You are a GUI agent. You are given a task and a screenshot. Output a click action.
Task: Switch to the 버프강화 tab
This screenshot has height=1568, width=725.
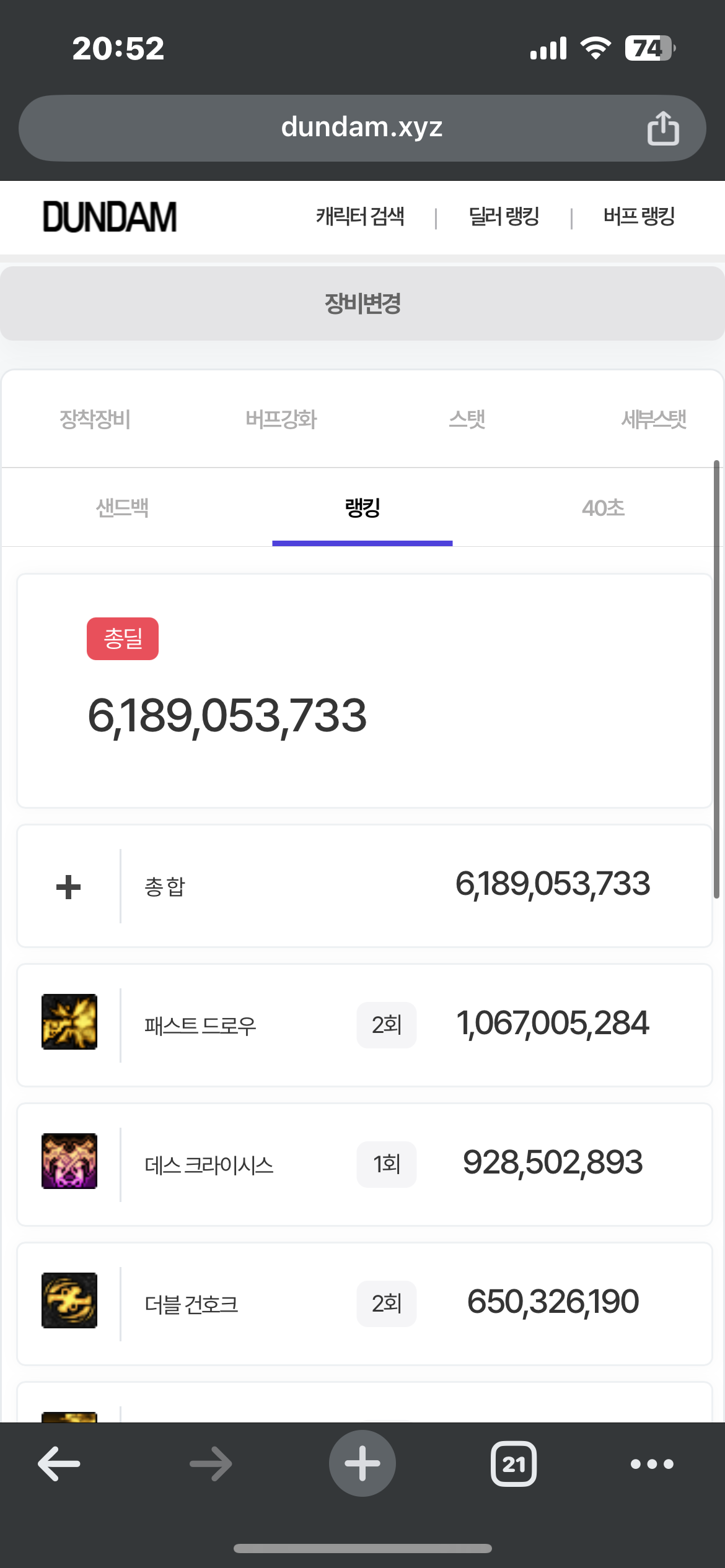(281, 419)
